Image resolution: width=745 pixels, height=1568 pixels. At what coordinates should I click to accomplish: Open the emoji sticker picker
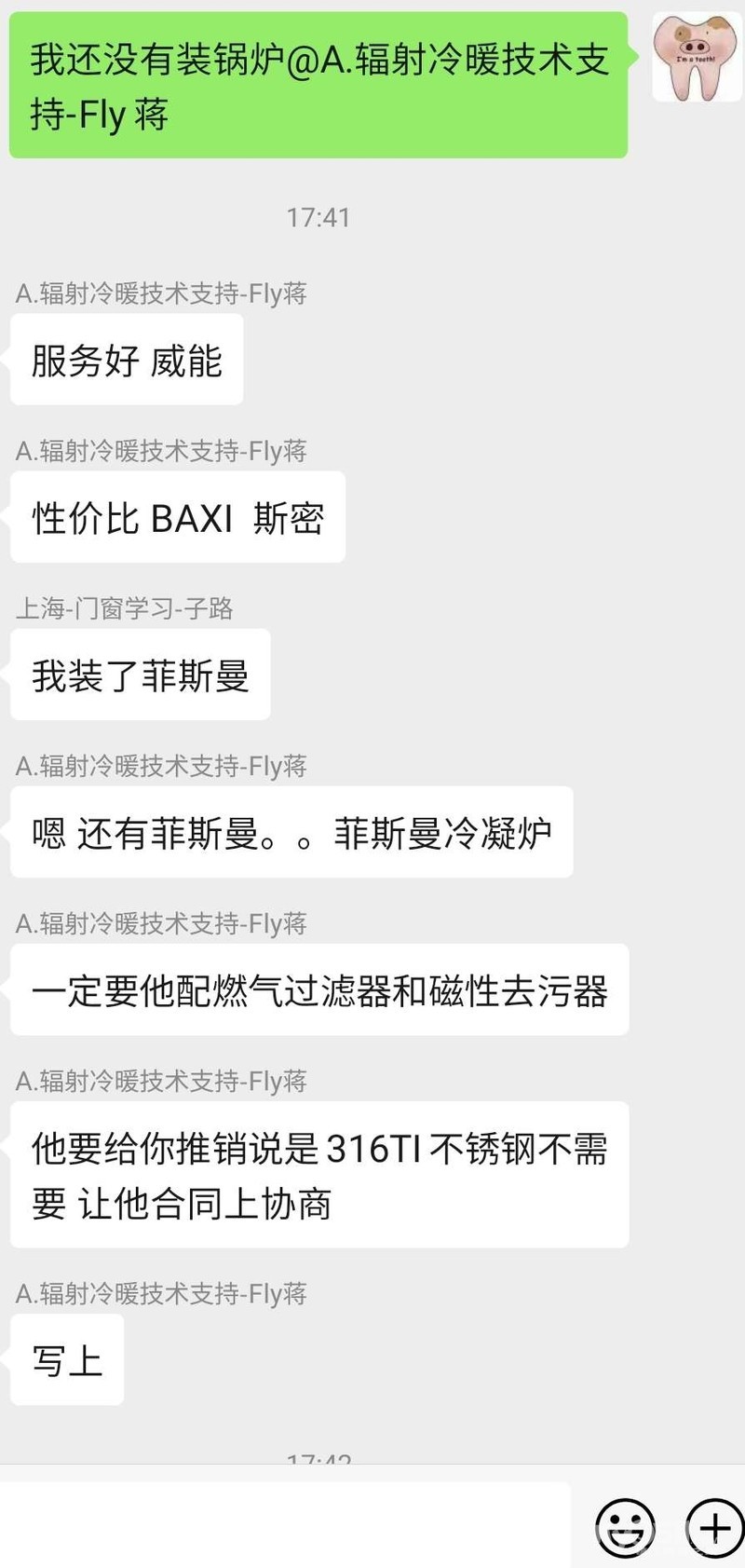625,1529
